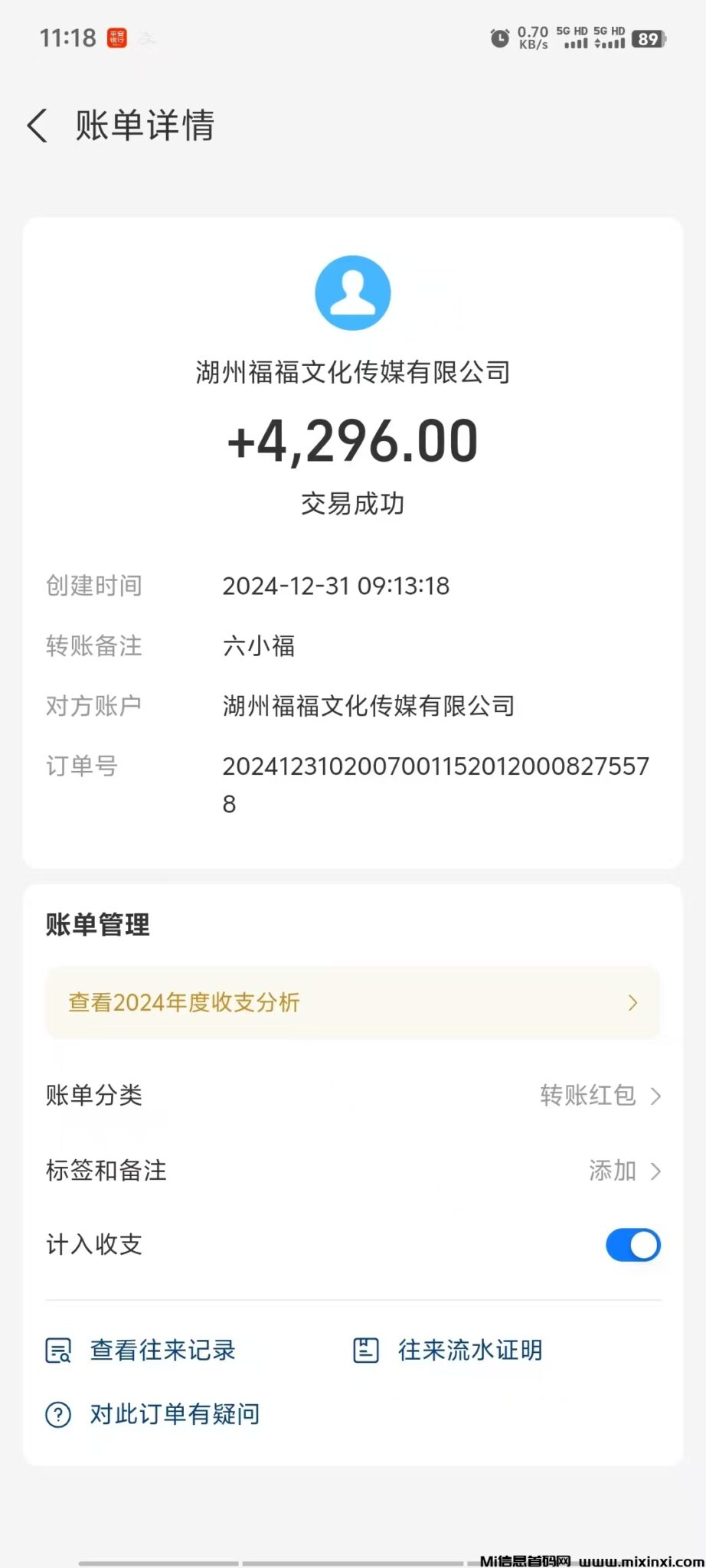Tap the blue avatar of the company
The image size is (706, 1568).
pos(352,292)
